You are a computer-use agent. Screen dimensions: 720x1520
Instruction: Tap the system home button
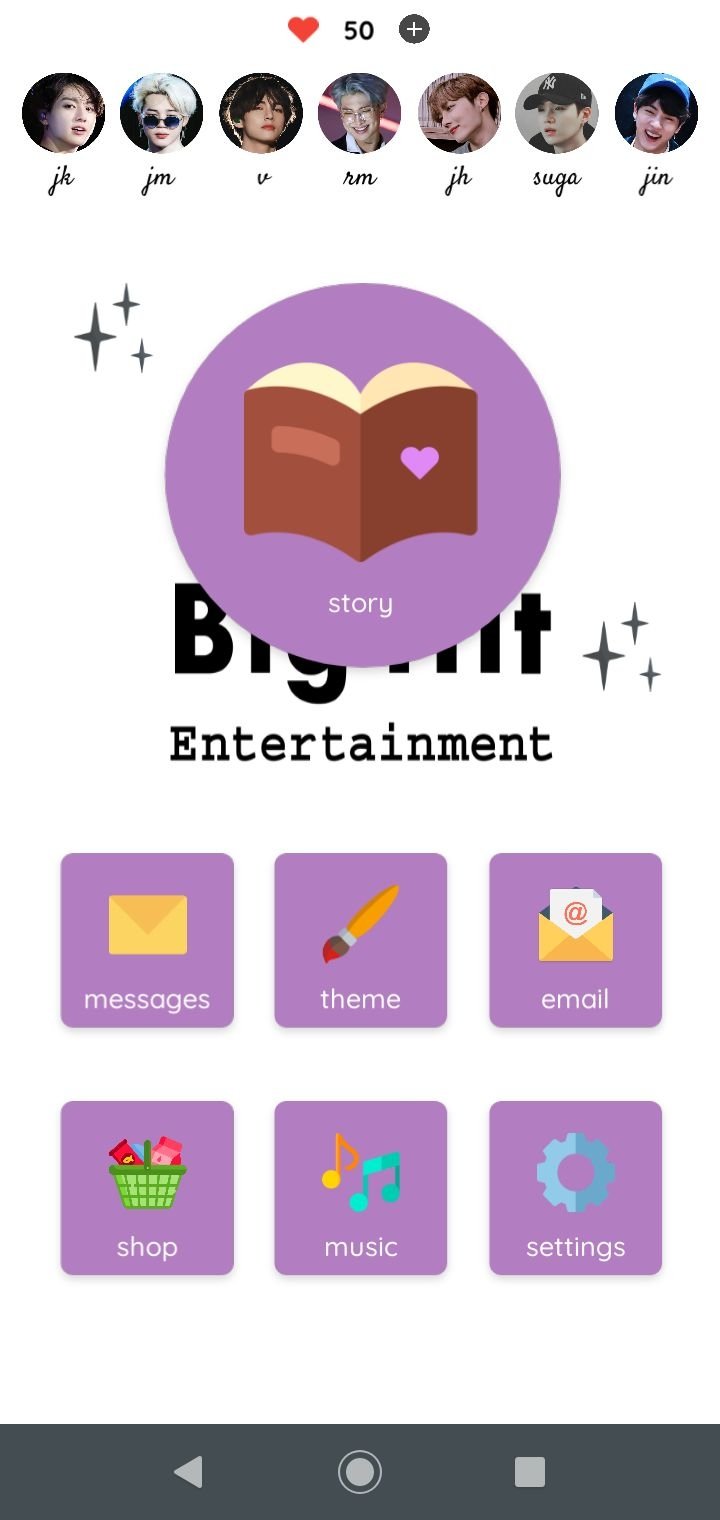[x=360, y=1472]
